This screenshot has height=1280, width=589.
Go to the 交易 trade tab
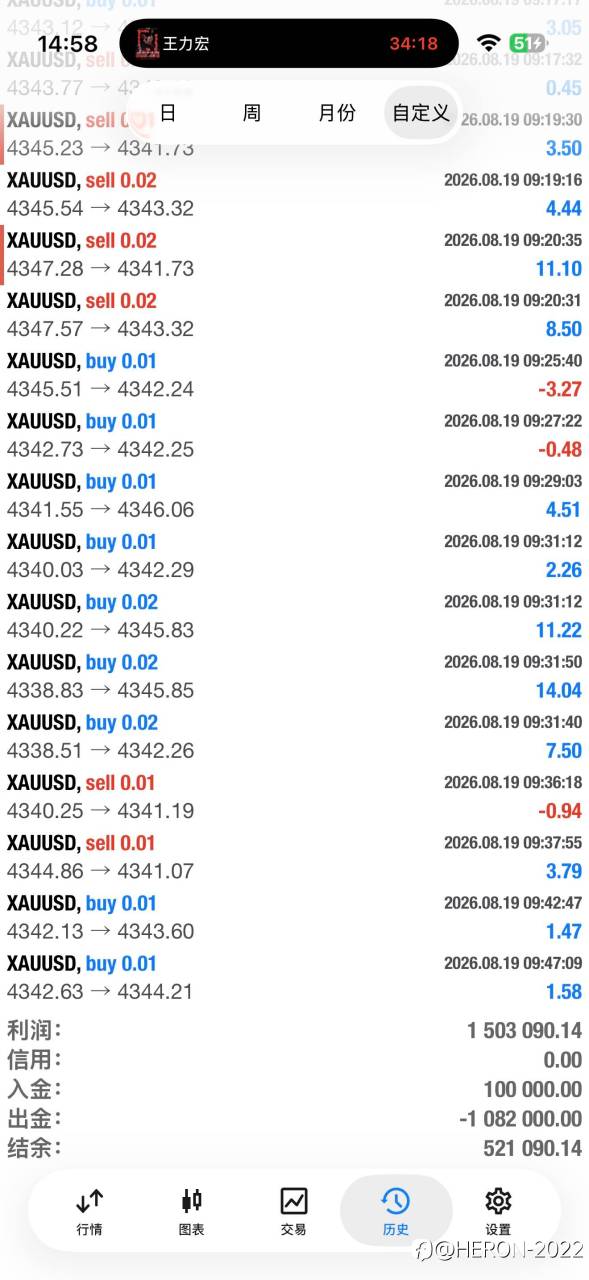(x=293, y=1211)
